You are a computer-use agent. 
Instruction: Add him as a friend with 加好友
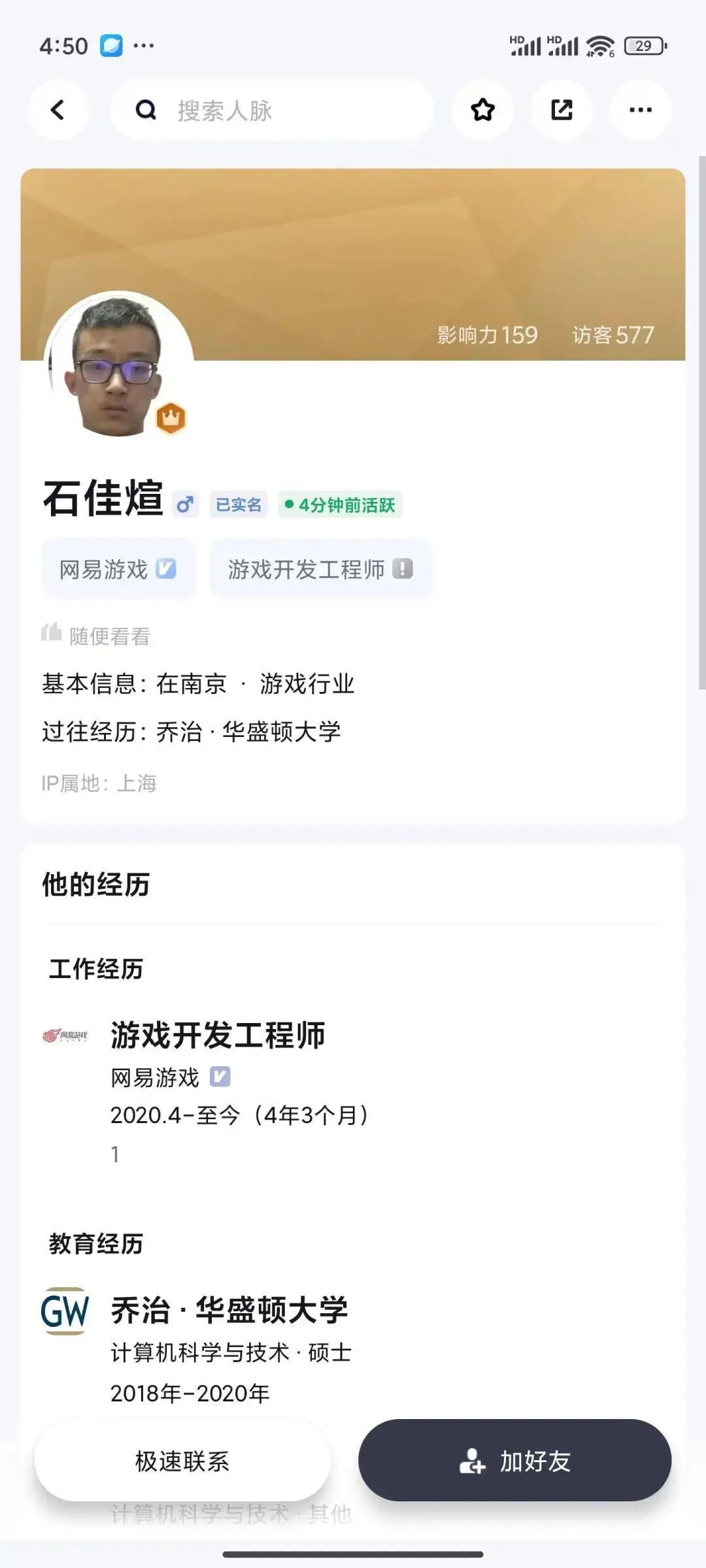pyautogui.click(x=514, y=1461)
